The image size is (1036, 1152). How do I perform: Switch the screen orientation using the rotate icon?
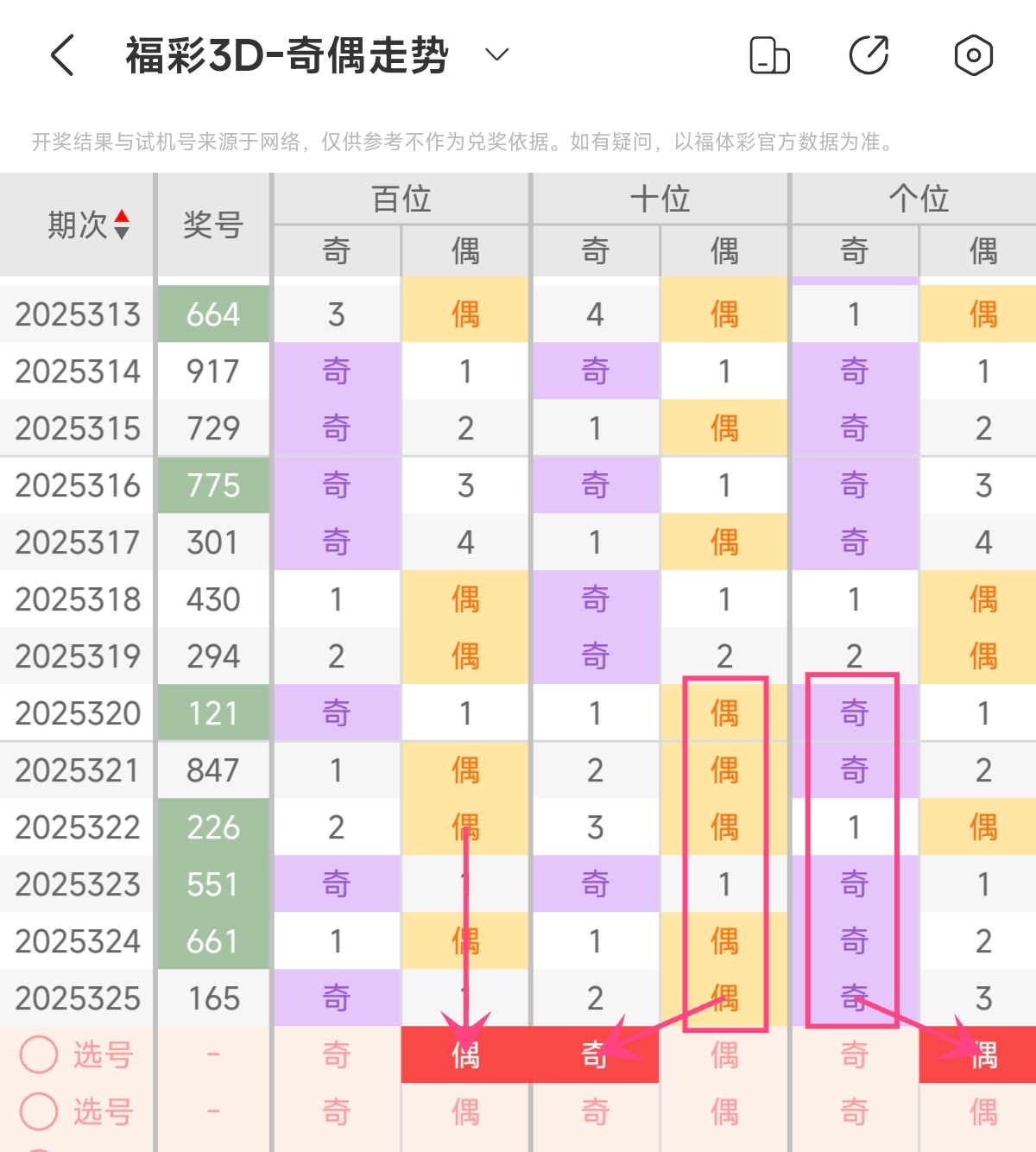769,55
